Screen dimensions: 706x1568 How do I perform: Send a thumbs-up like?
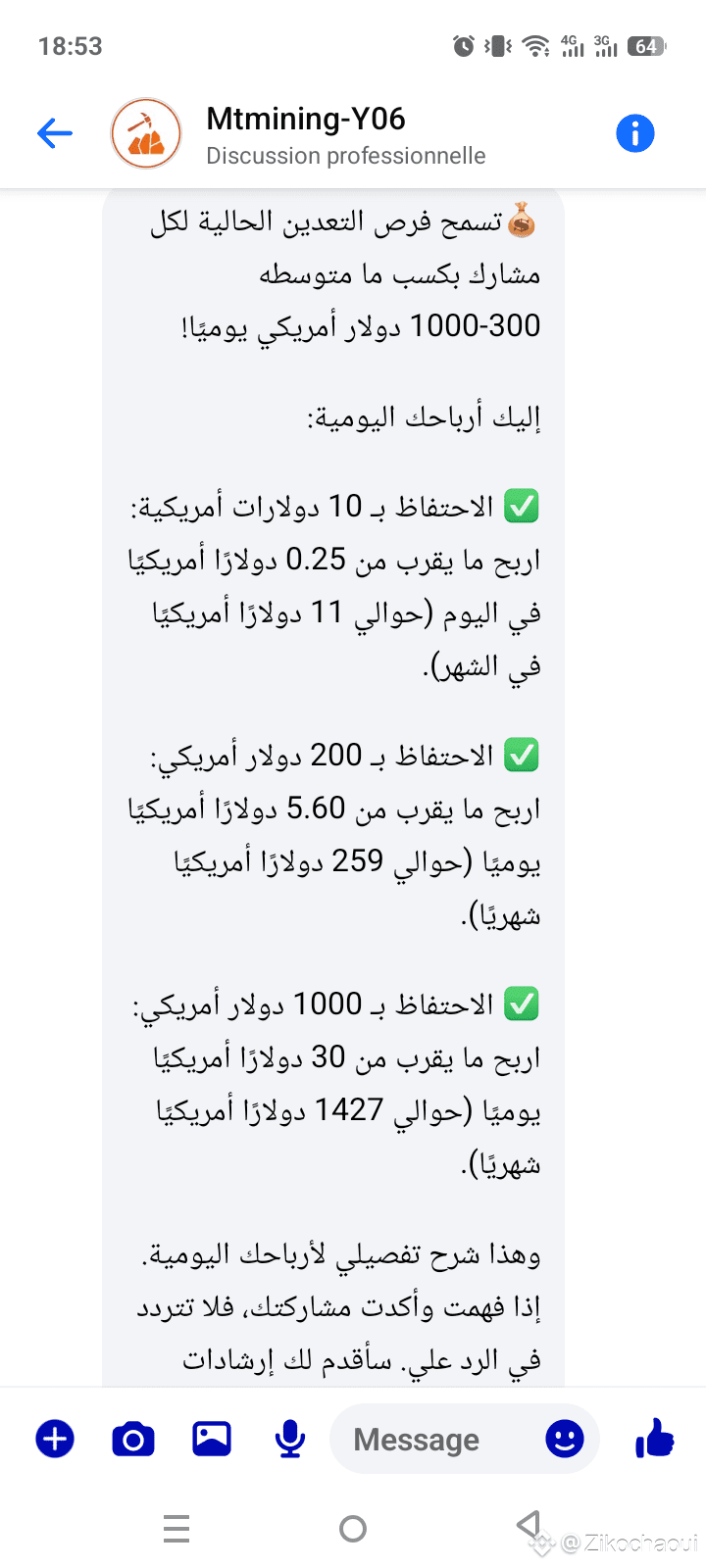(654, 1439)
